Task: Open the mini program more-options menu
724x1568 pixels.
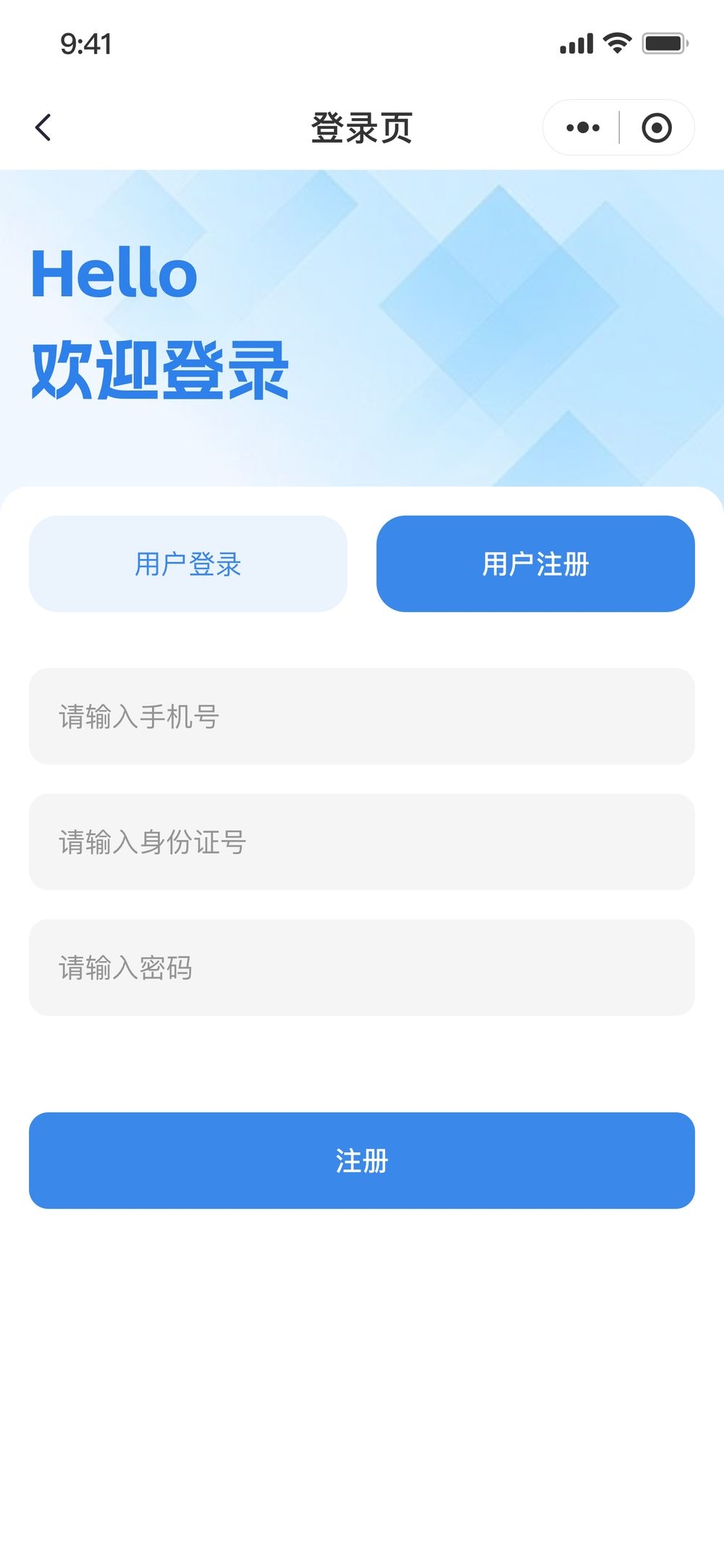Action: pyautogui.click(x=583, y=128)
